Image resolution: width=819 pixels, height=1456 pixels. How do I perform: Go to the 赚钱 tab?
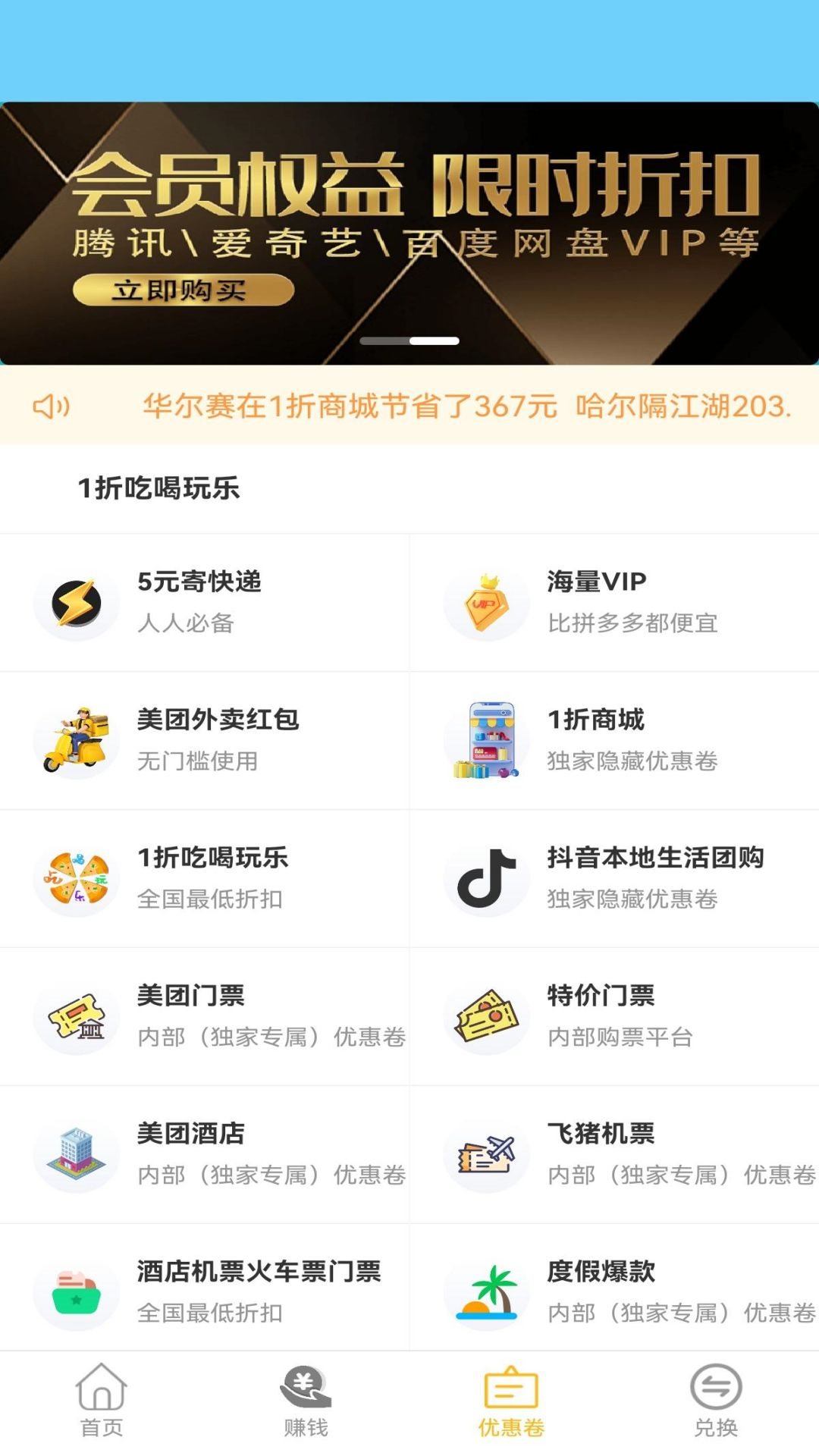306,1401
